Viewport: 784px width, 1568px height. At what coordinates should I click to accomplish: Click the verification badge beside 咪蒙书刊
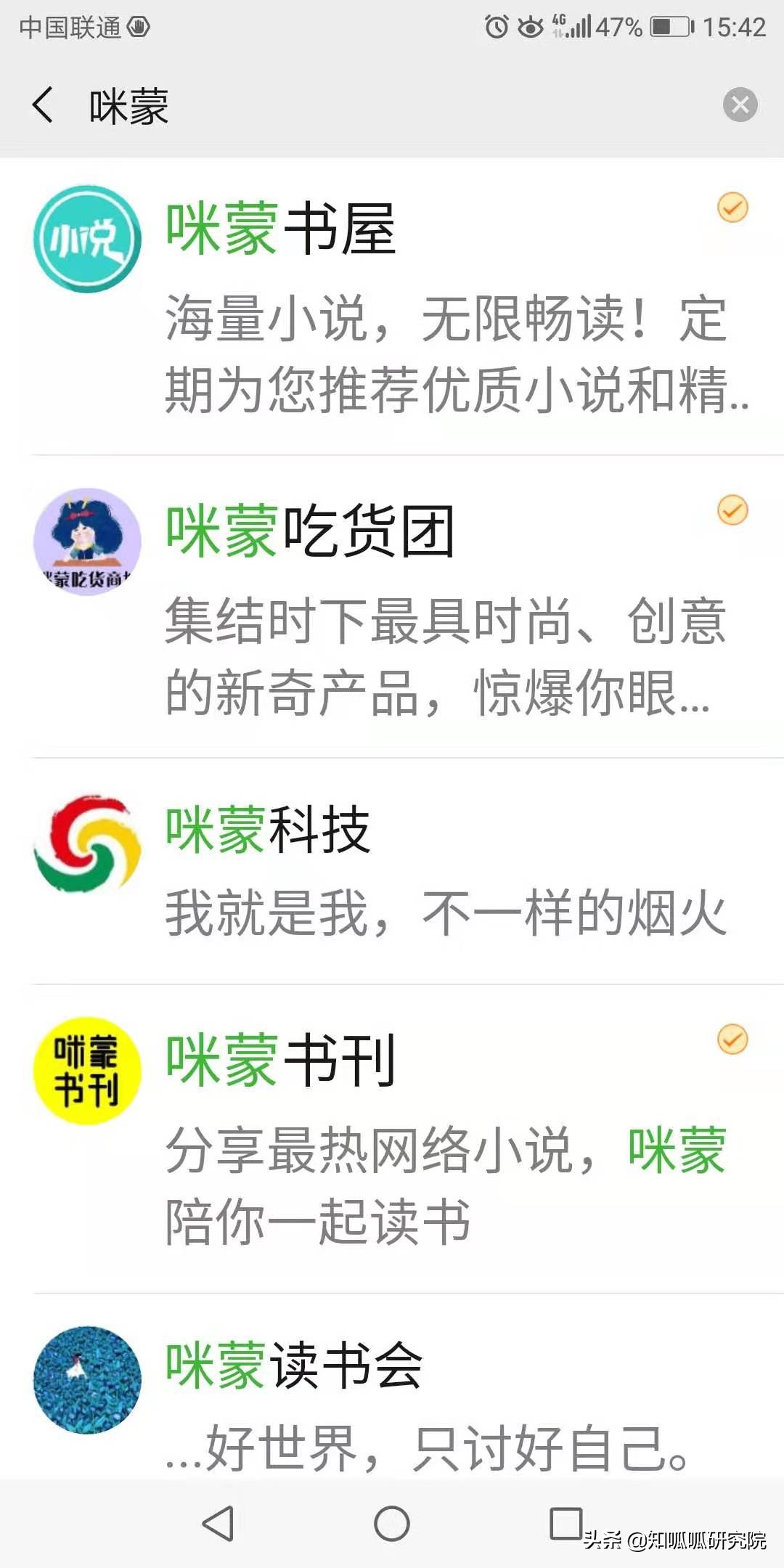point(733,1040)
